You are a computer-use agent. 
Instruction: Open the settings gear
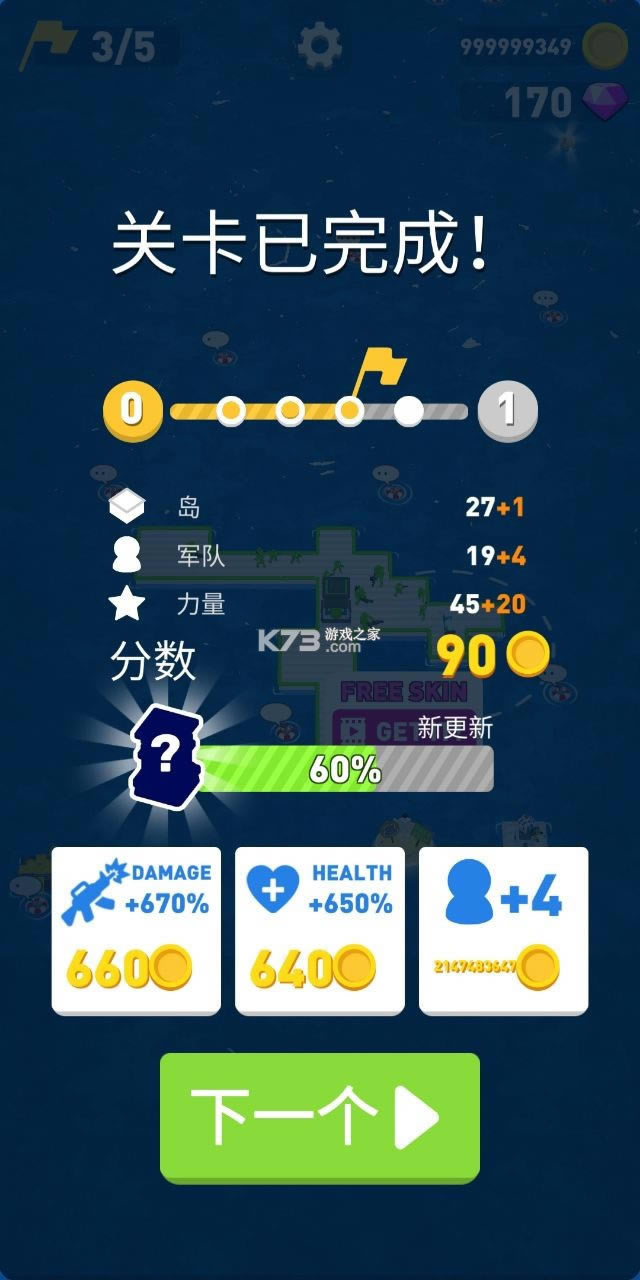(x=320, y=47)
